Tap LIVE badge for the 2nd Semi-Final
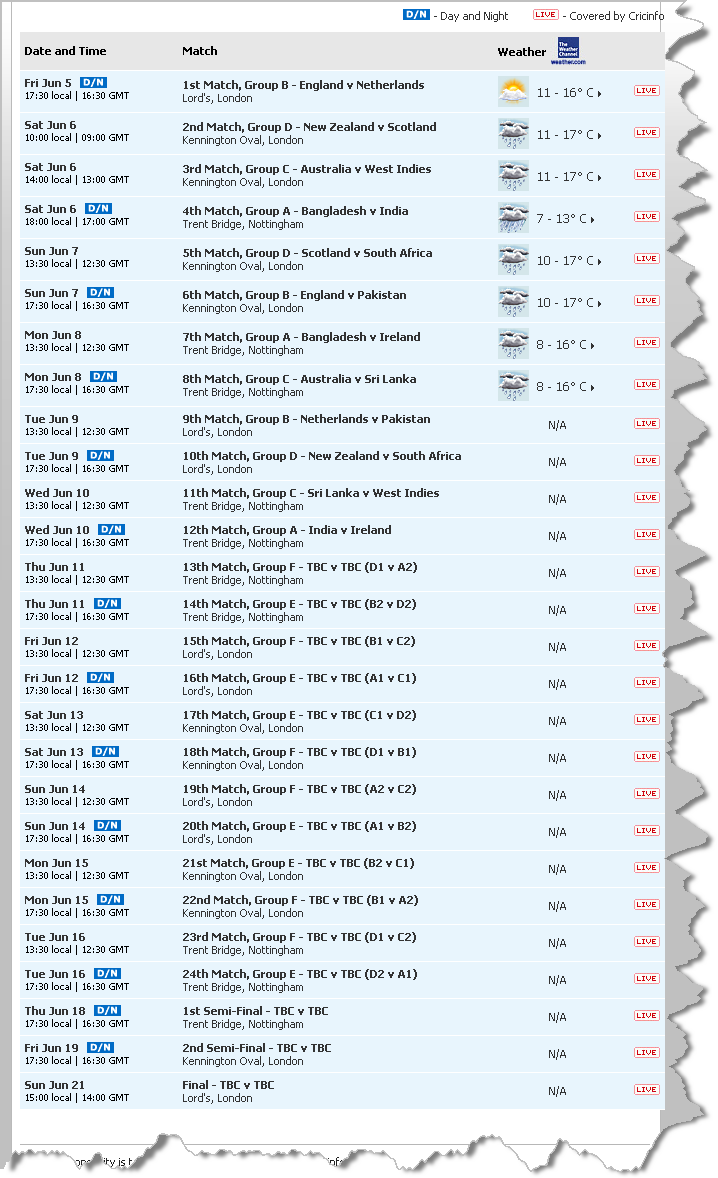 (646, 1053)
